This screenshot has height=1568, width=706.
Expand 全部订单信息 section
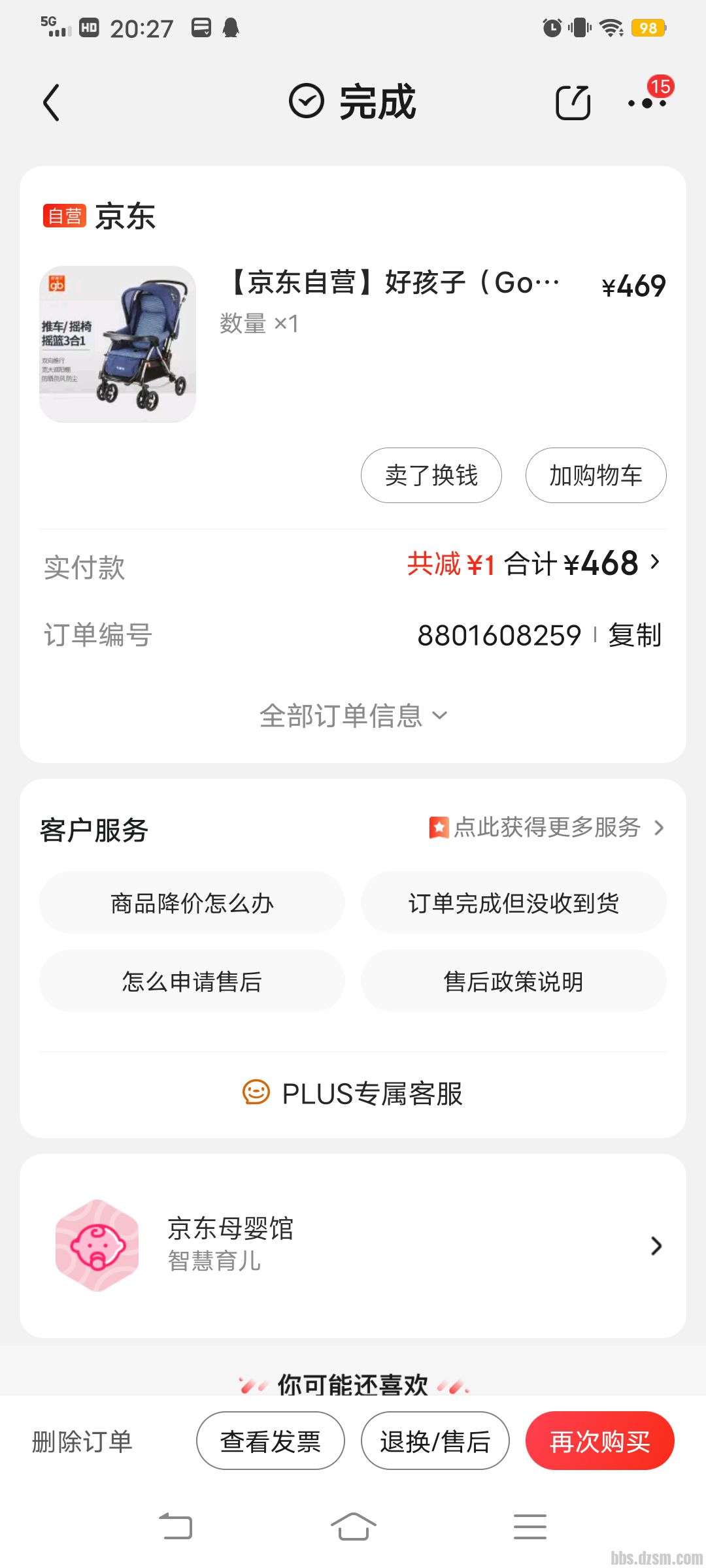(x=353, y=715)
